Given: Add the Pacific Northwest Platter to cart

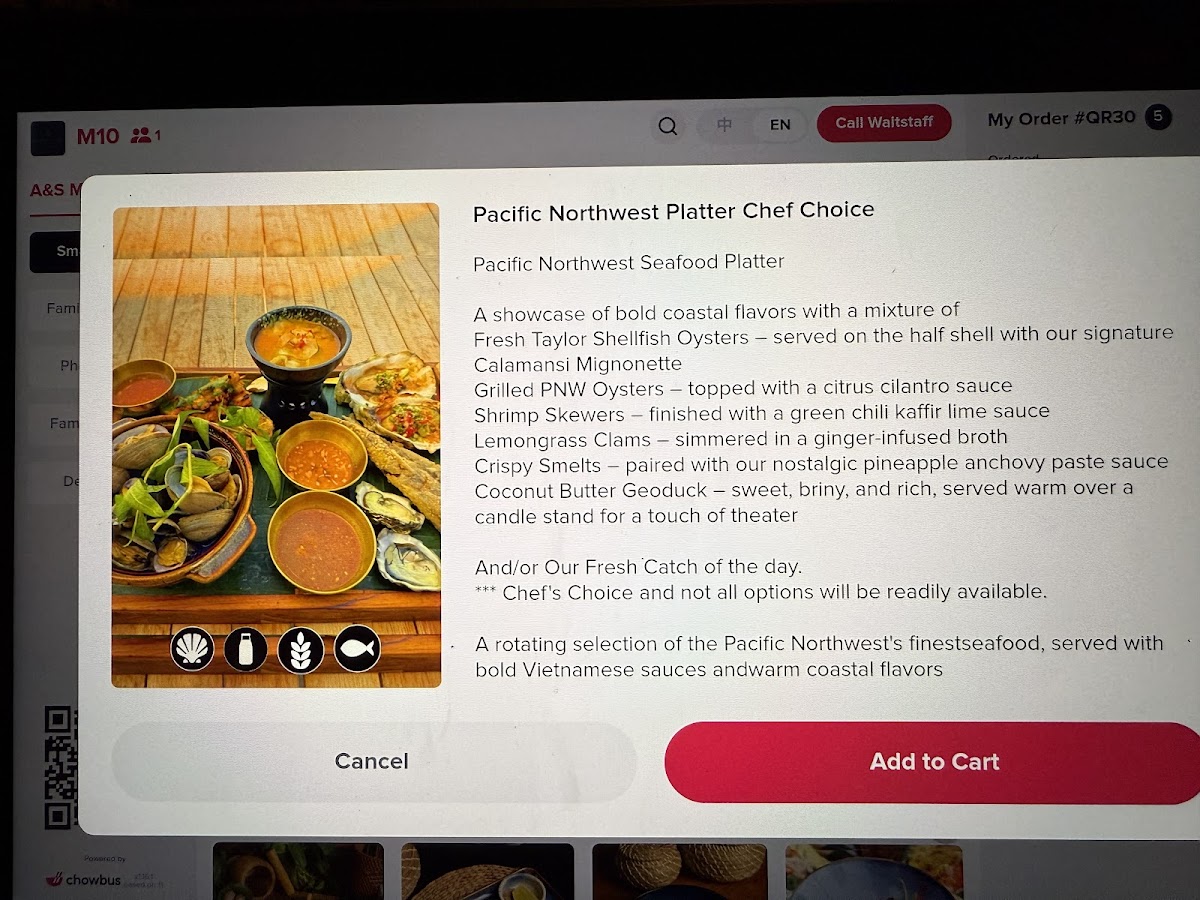Looking at the screenshot, I should pyautogui.click(x=933, y=762).
